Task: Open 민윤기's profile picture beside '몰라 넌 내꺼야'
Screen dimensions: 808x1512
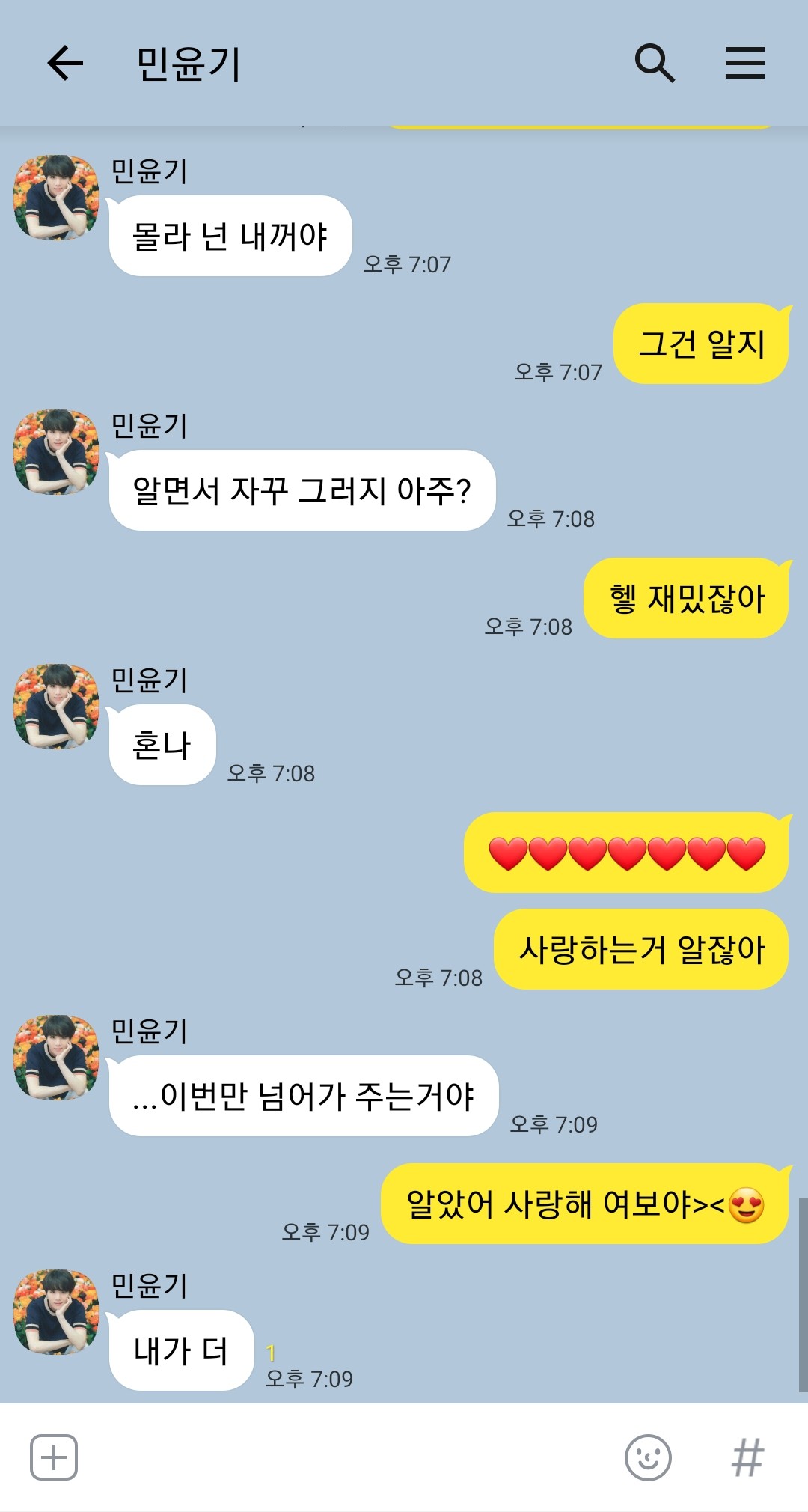Action: pyautogui.click(x=56, y=198)
